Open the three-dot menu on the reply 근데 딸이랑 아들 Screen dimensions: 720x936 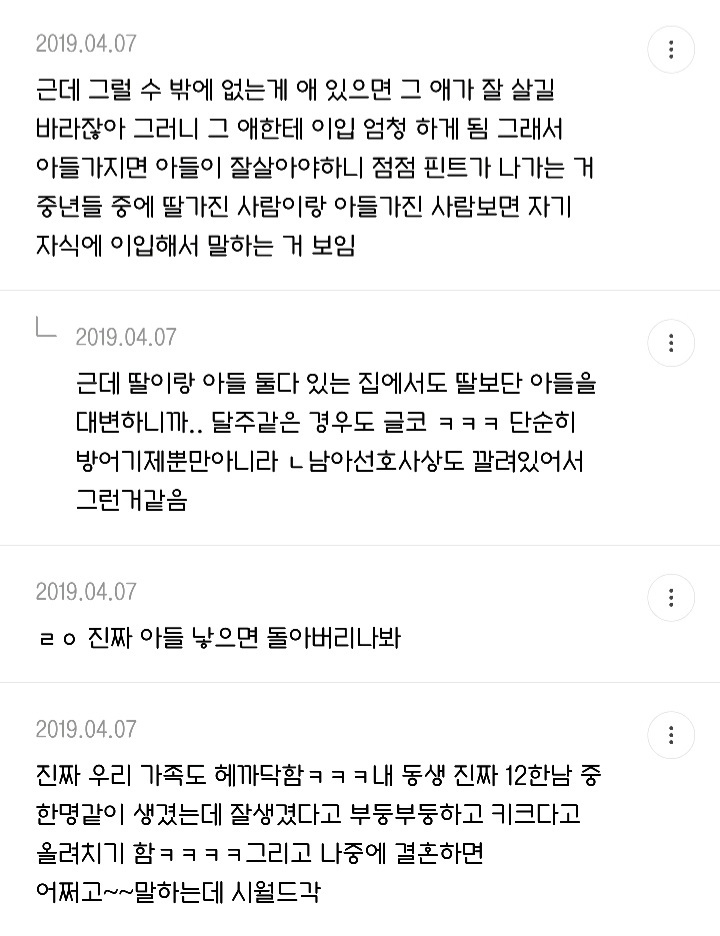[671, 343]
